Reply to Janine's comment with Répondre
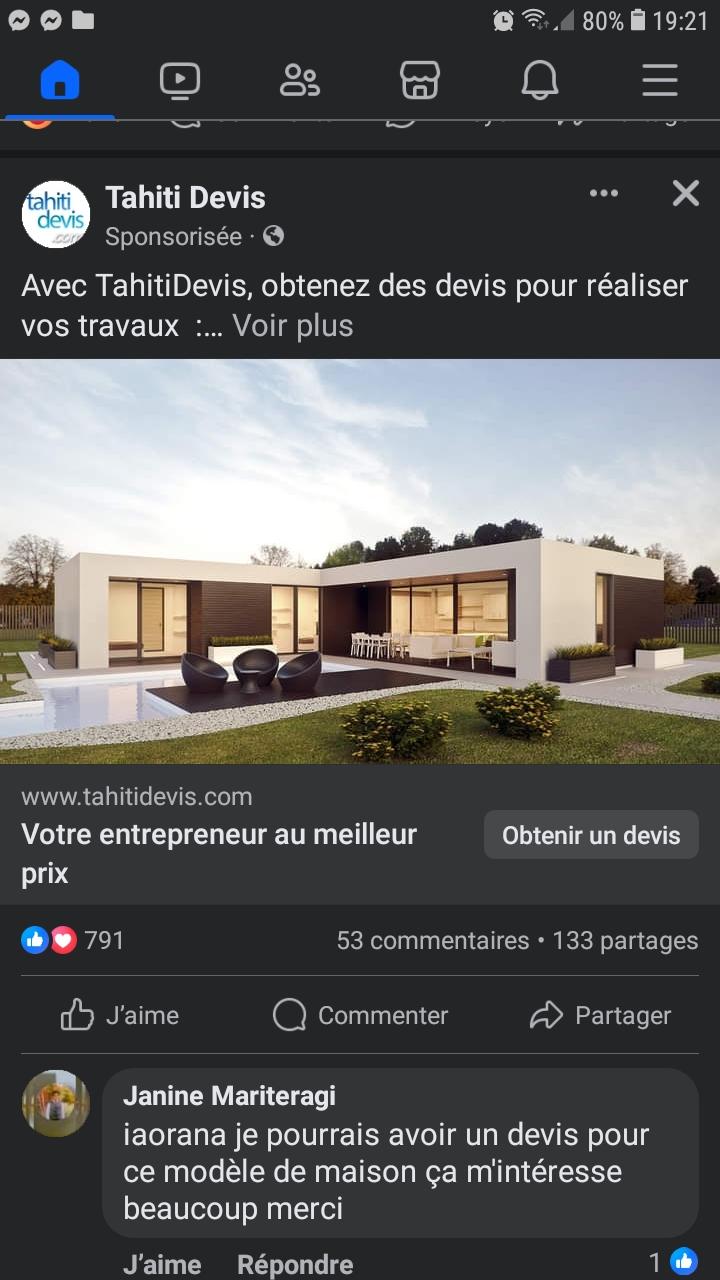Viewport: 720px width, 1280px height. tap(295, 1264)
